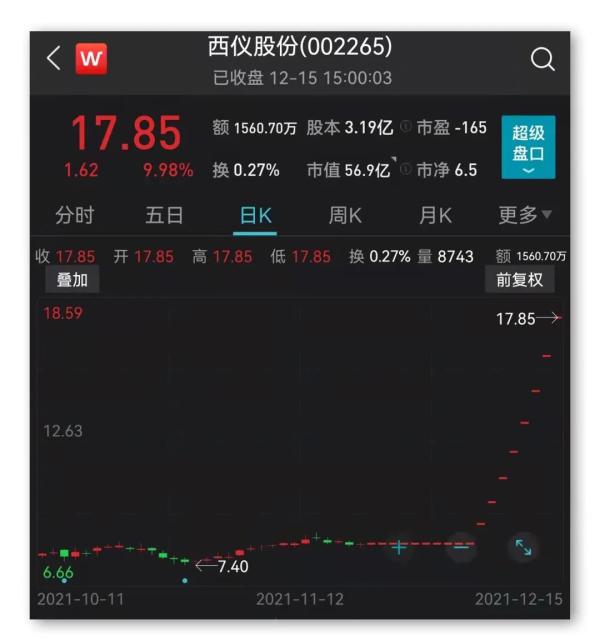Viewport: 600px width, 640px height.
Task: Open the stock search magnifier
Action: (542, 60)
